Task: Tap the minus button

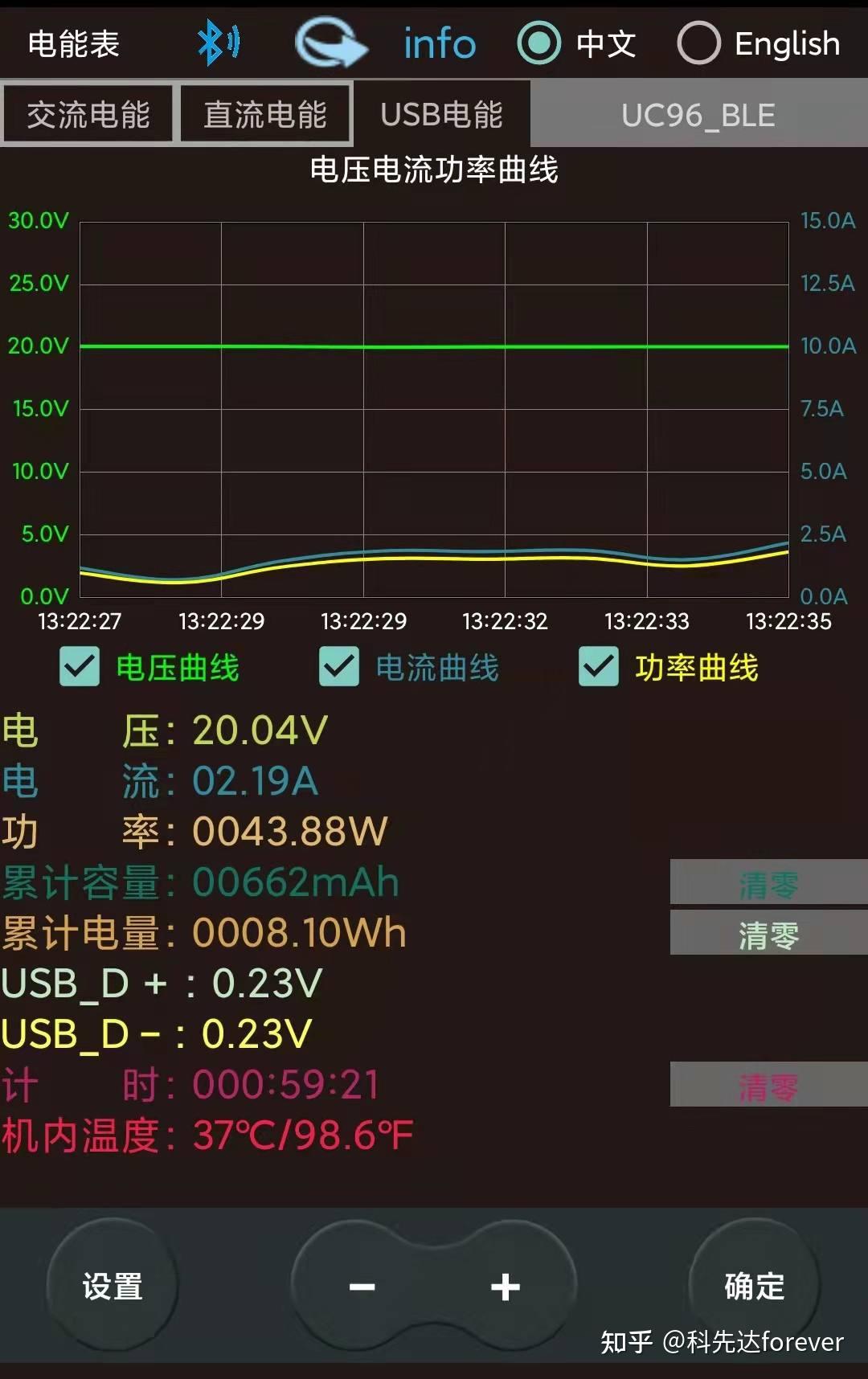Action: pyautogui.click(x=362, y=1287)
